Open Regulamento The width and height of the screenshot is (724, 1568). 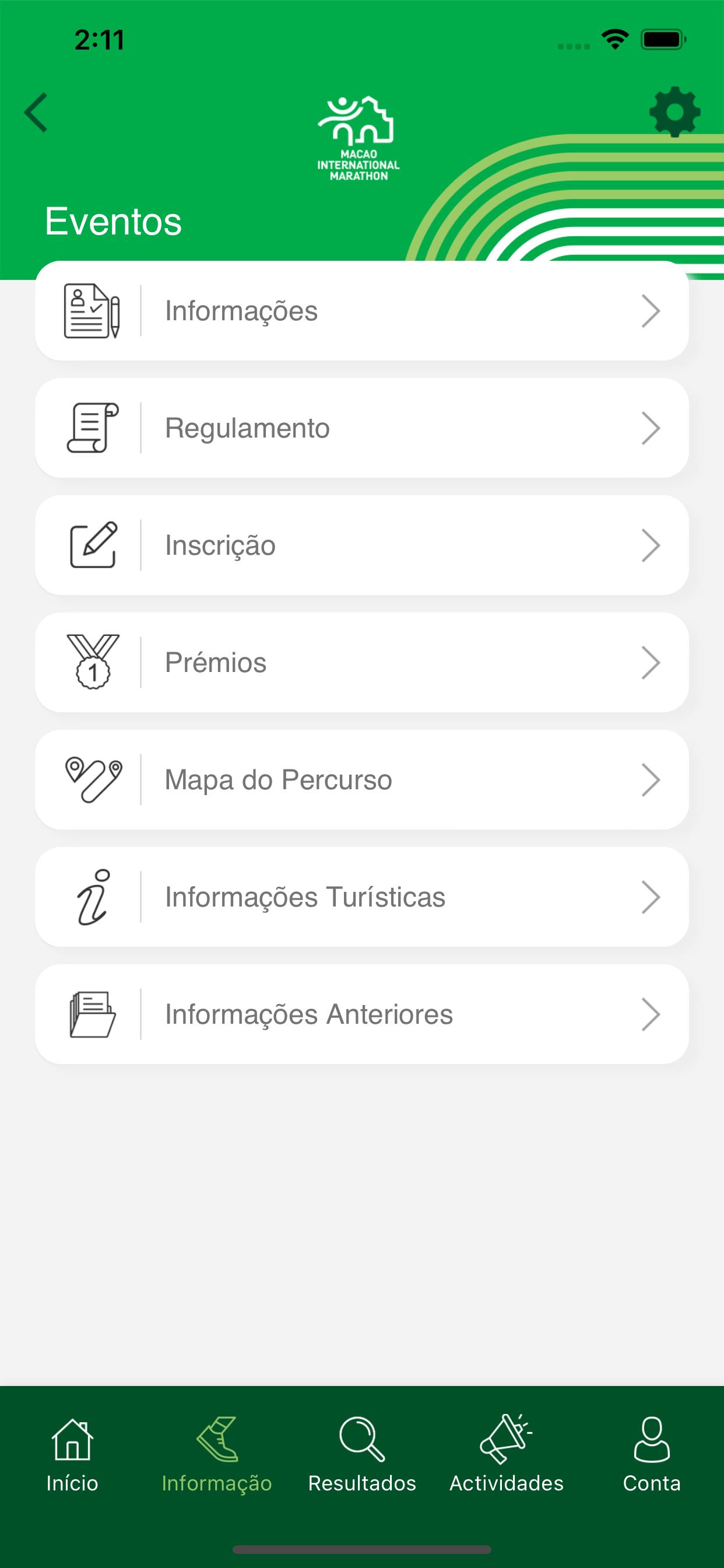(362, 428)
